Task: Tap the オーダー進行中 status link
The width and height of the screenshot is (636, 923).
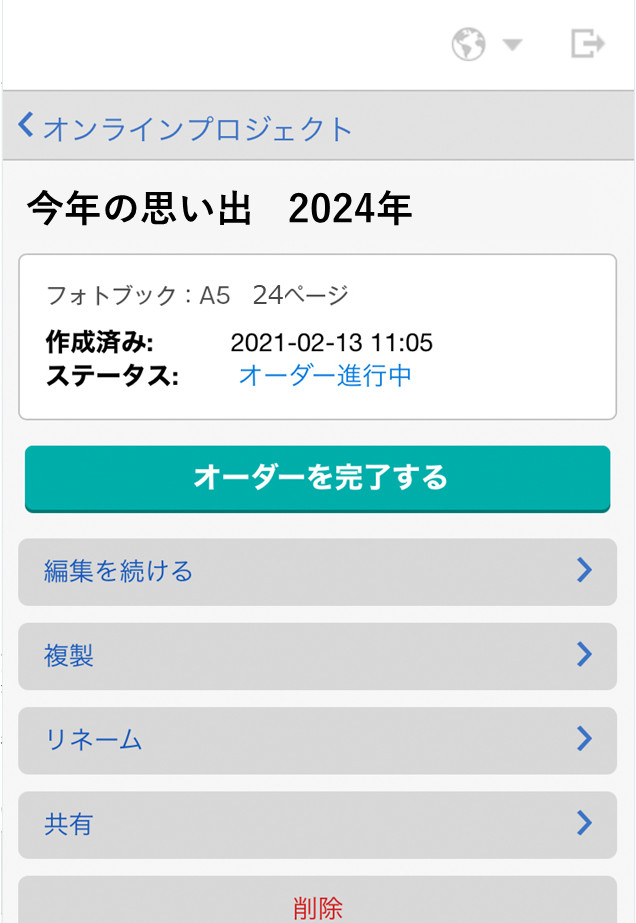Action: [x=325, y=376]
